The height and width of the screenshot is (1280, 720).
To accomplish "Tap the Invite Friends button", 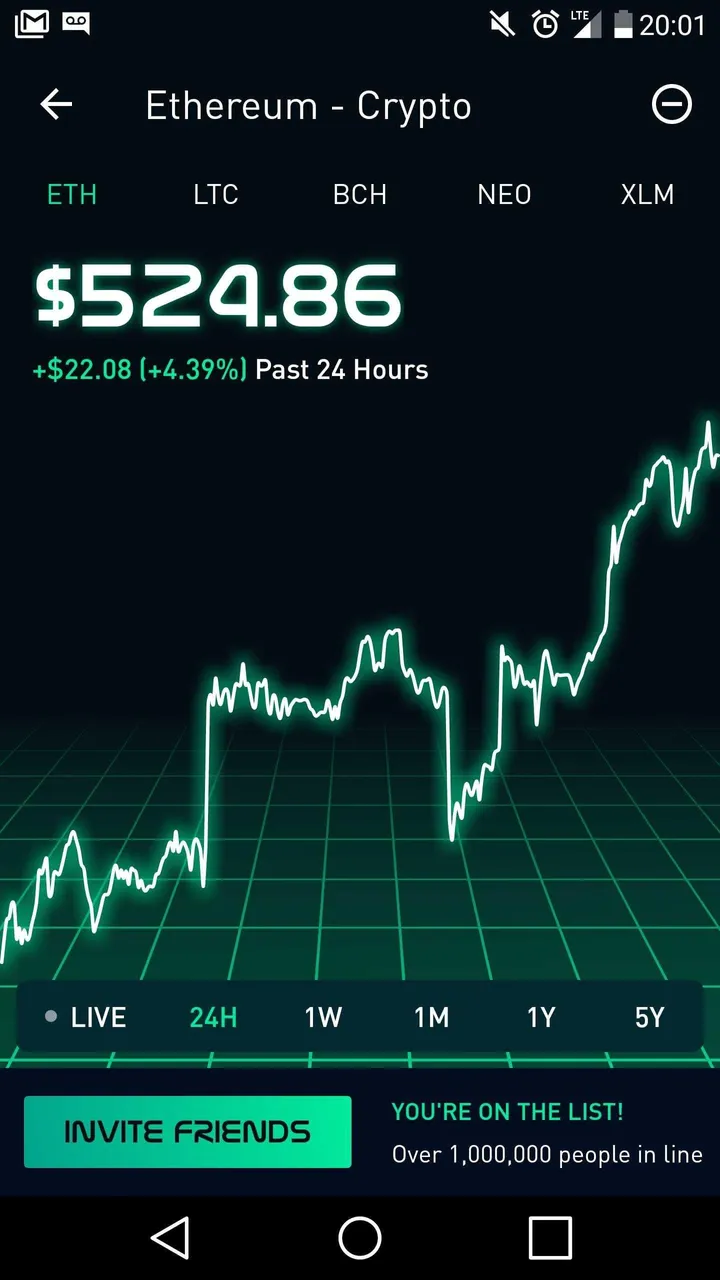I will coord(188,1132).
